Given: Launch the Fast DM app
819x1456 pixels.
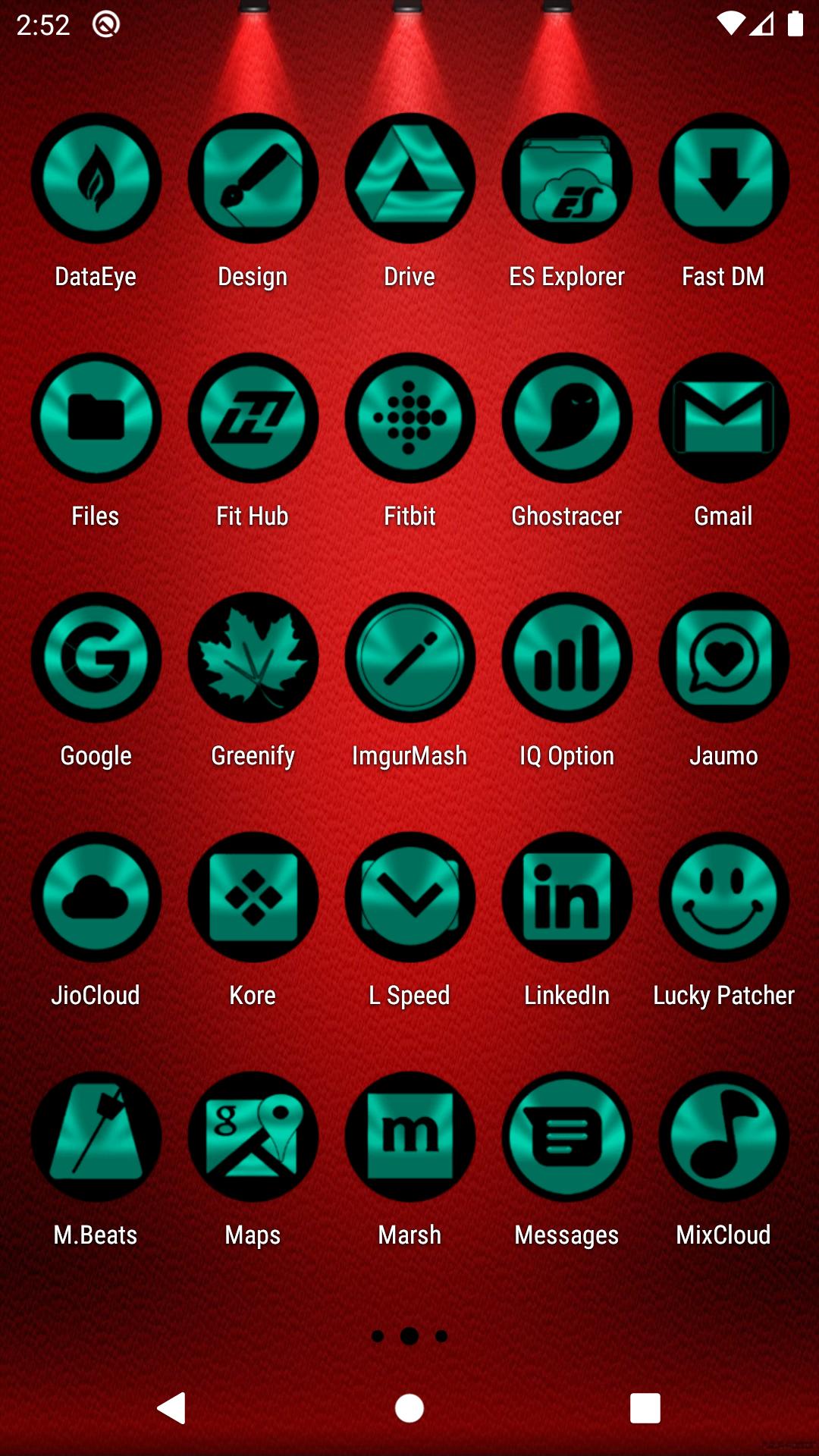Looking at the screenshot, I should tap(723, 179).
